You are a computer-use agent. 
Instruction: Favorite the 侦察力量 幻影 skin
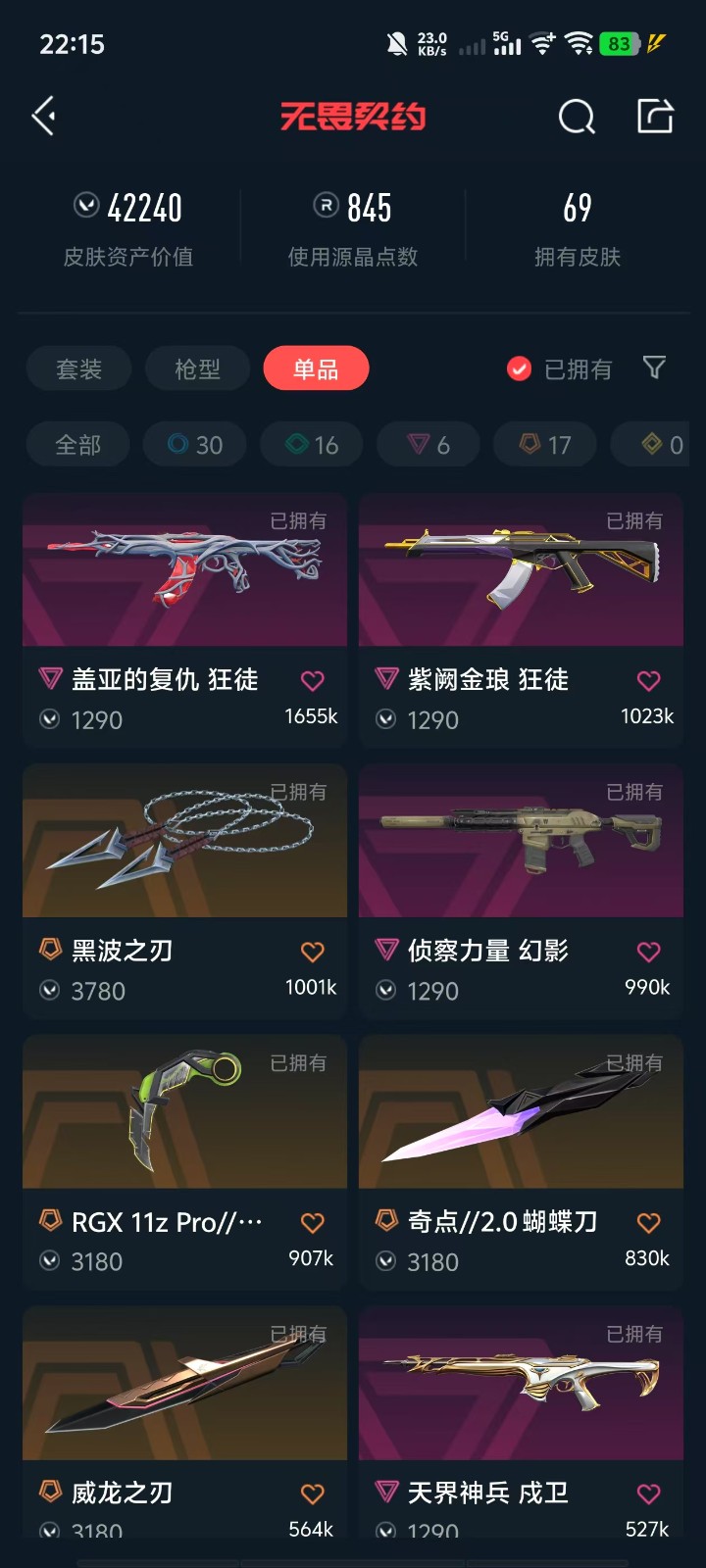coord(648,952)
